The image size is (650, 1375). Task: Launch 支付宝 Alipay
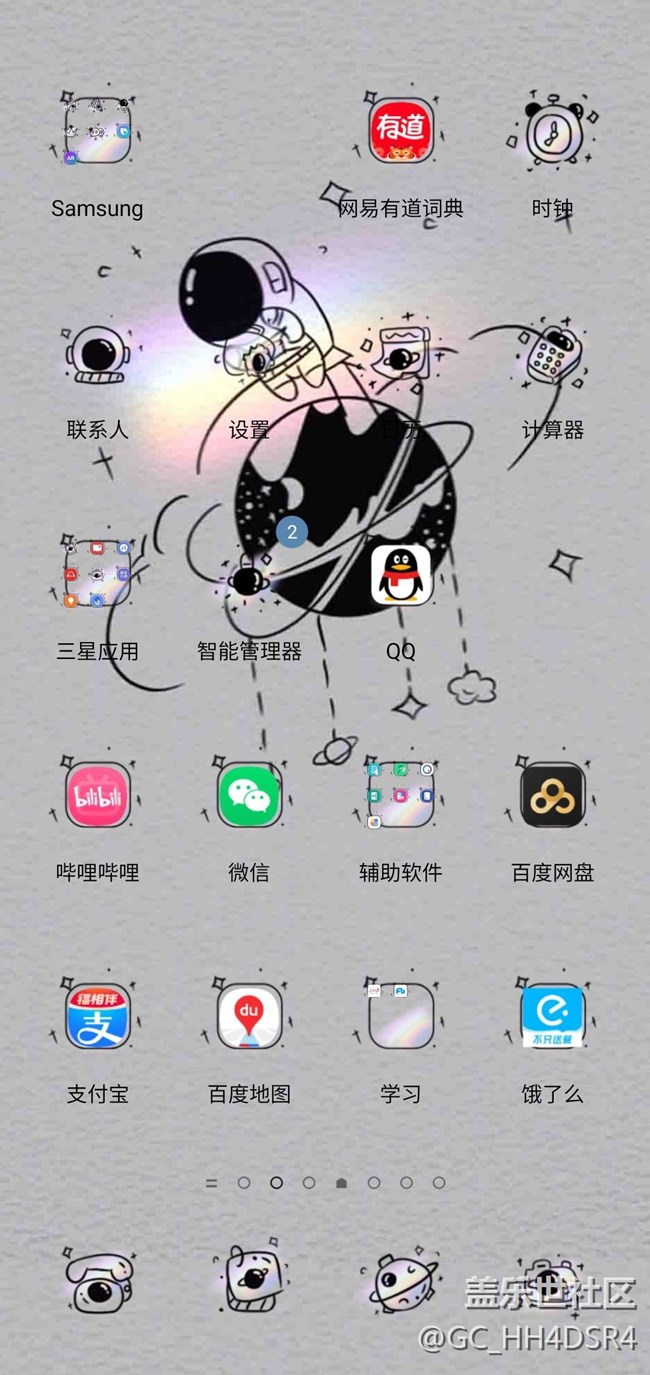(x=97, y=1017)
